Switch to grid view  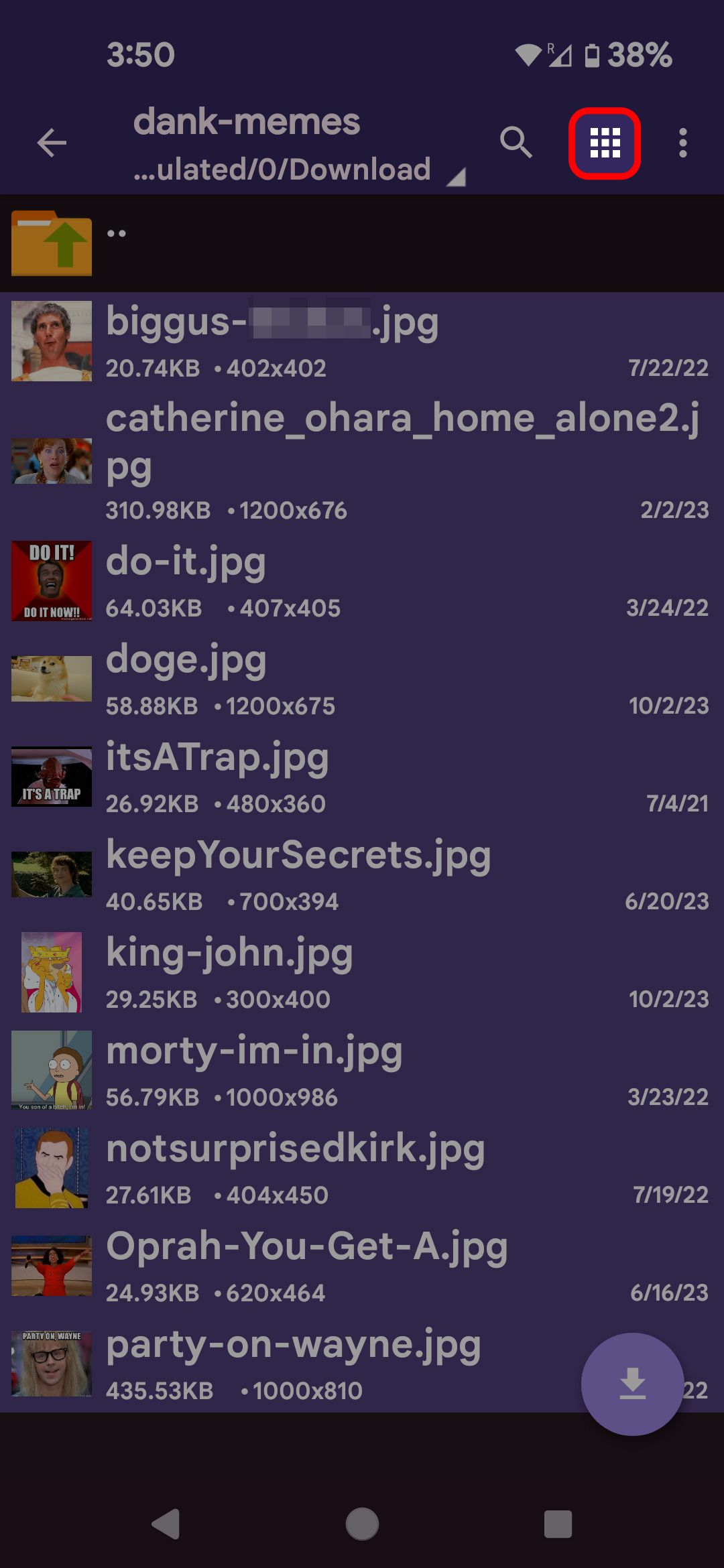pyautogui.click(x=605, y=143)
